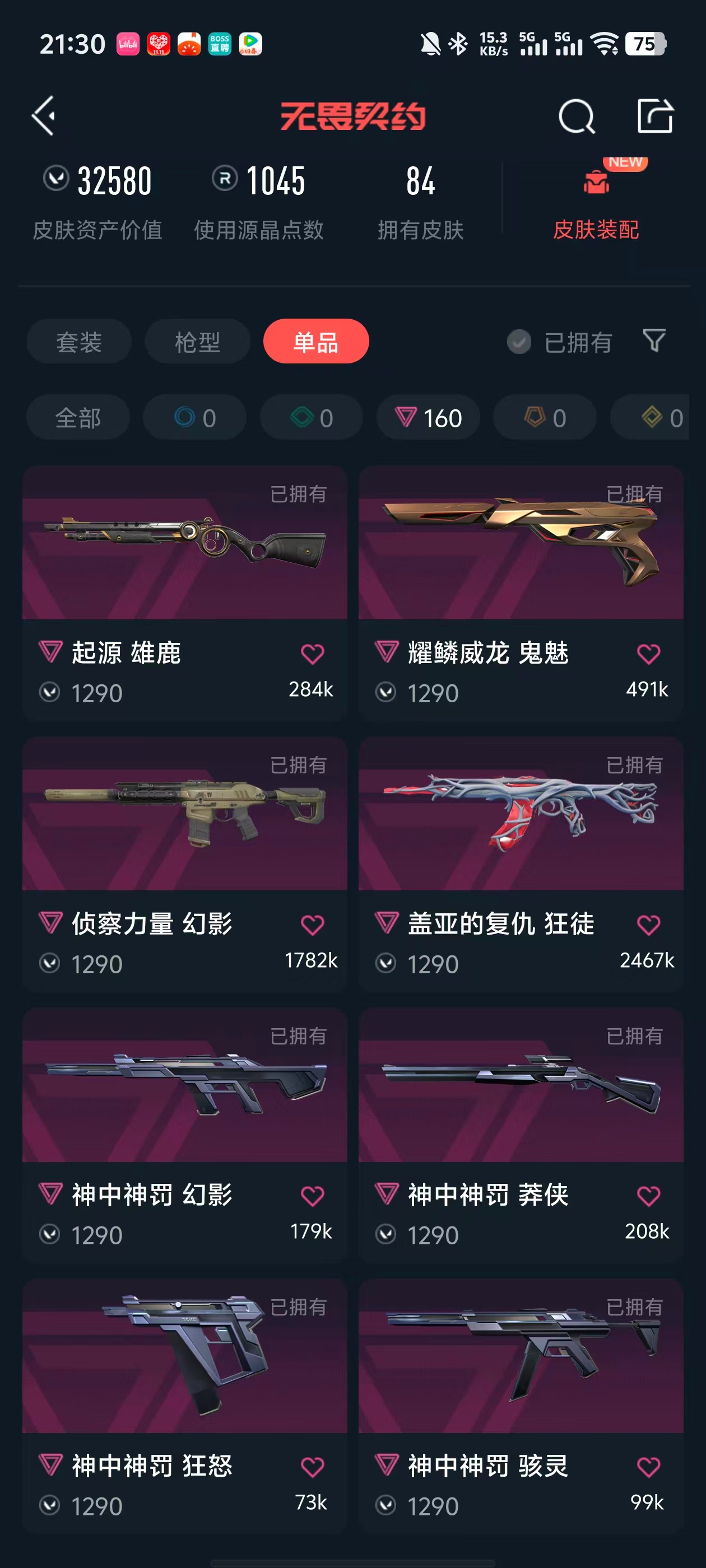Go back using the top-left arrow
The image size is (706, 1568).
(44, 116)
